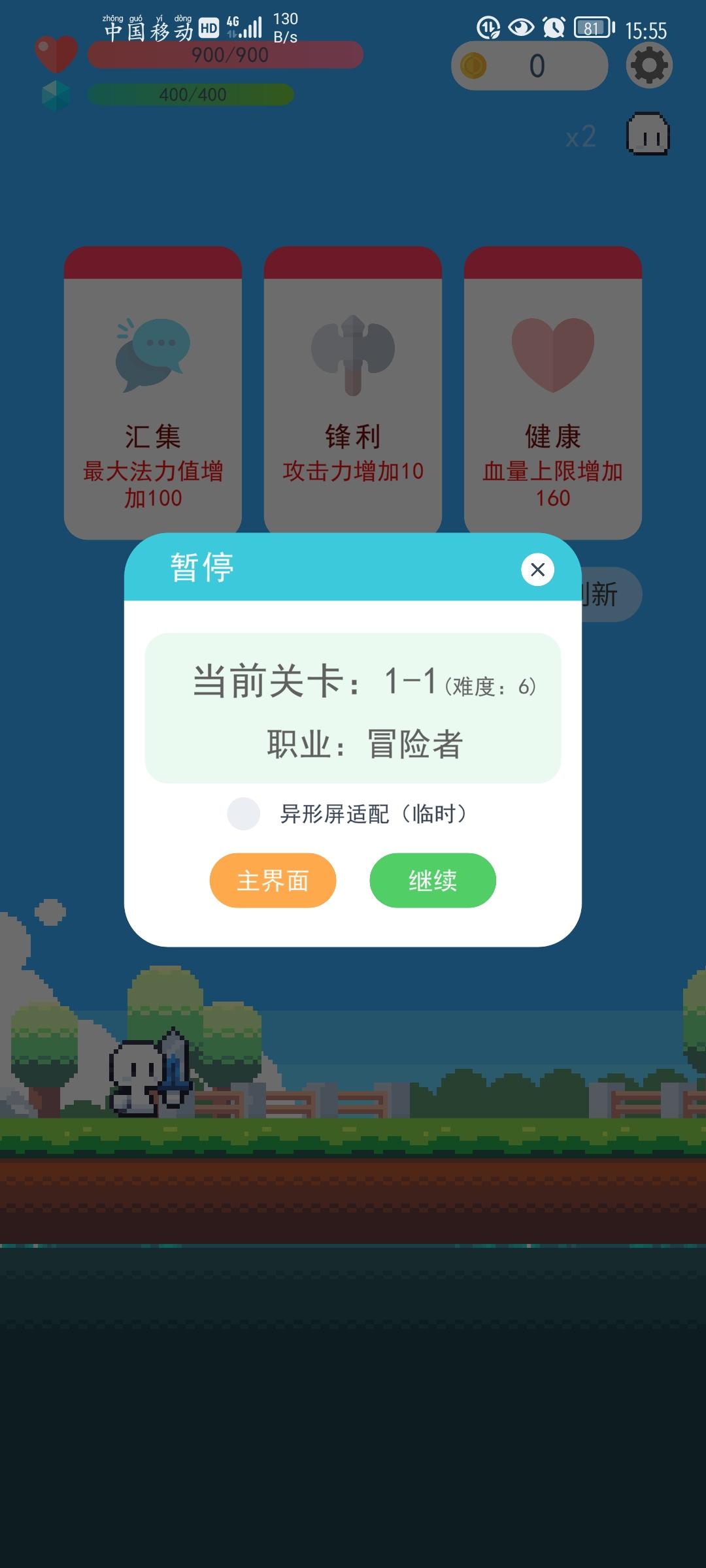Tap the green 继续 button
Image resolution: width=706 pixels, height=1568 pixels.
pyautogui.click(x=433, y=881)
